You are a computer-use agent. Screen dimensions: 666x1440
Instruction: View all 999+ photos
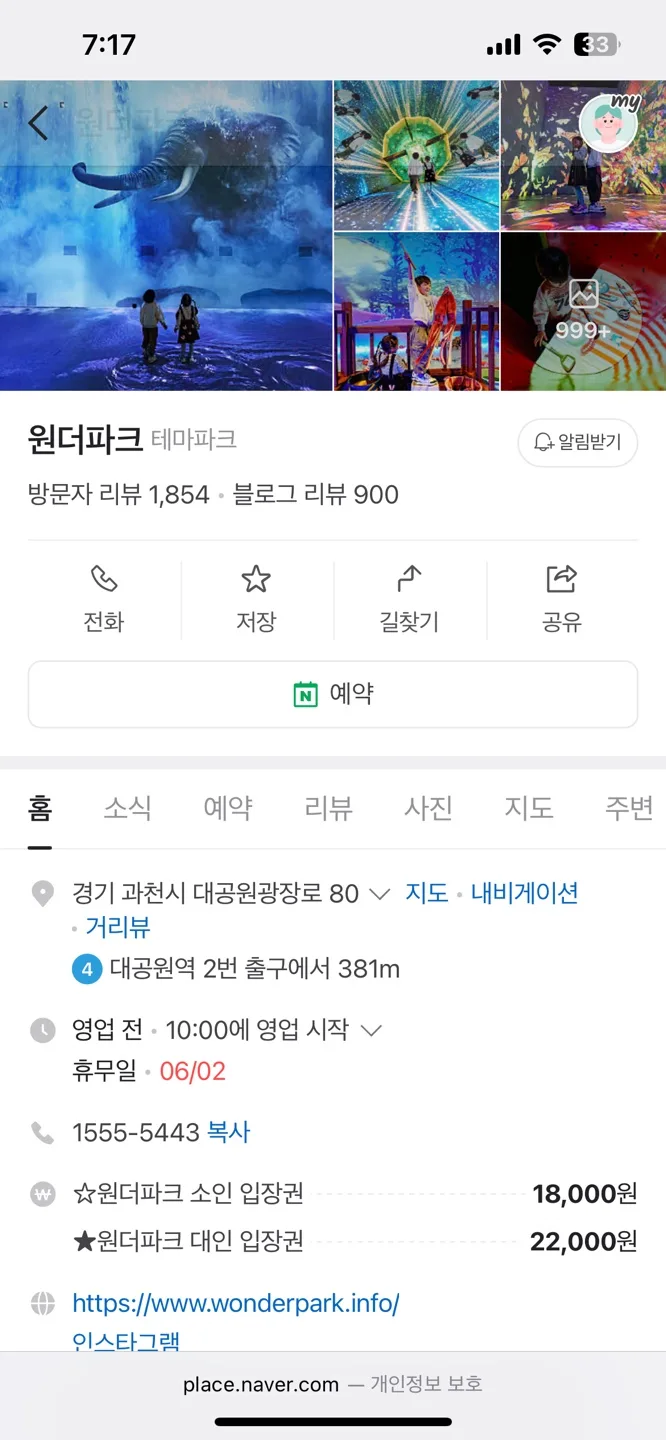click(x=583, y=311)
